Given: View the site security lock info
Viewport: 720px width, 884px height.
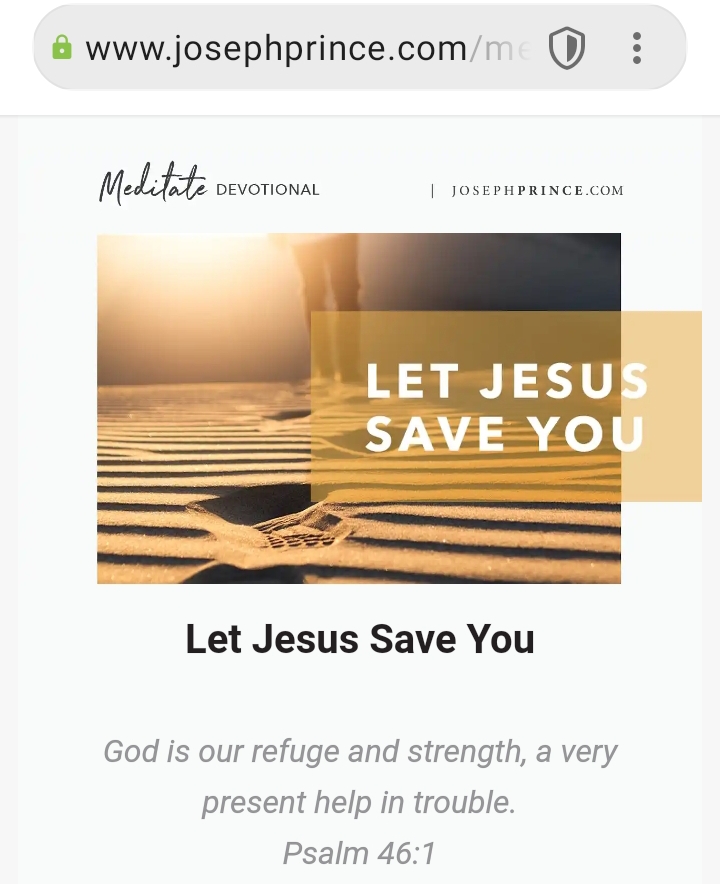Looking at the screenshot, I should [62, 48].
